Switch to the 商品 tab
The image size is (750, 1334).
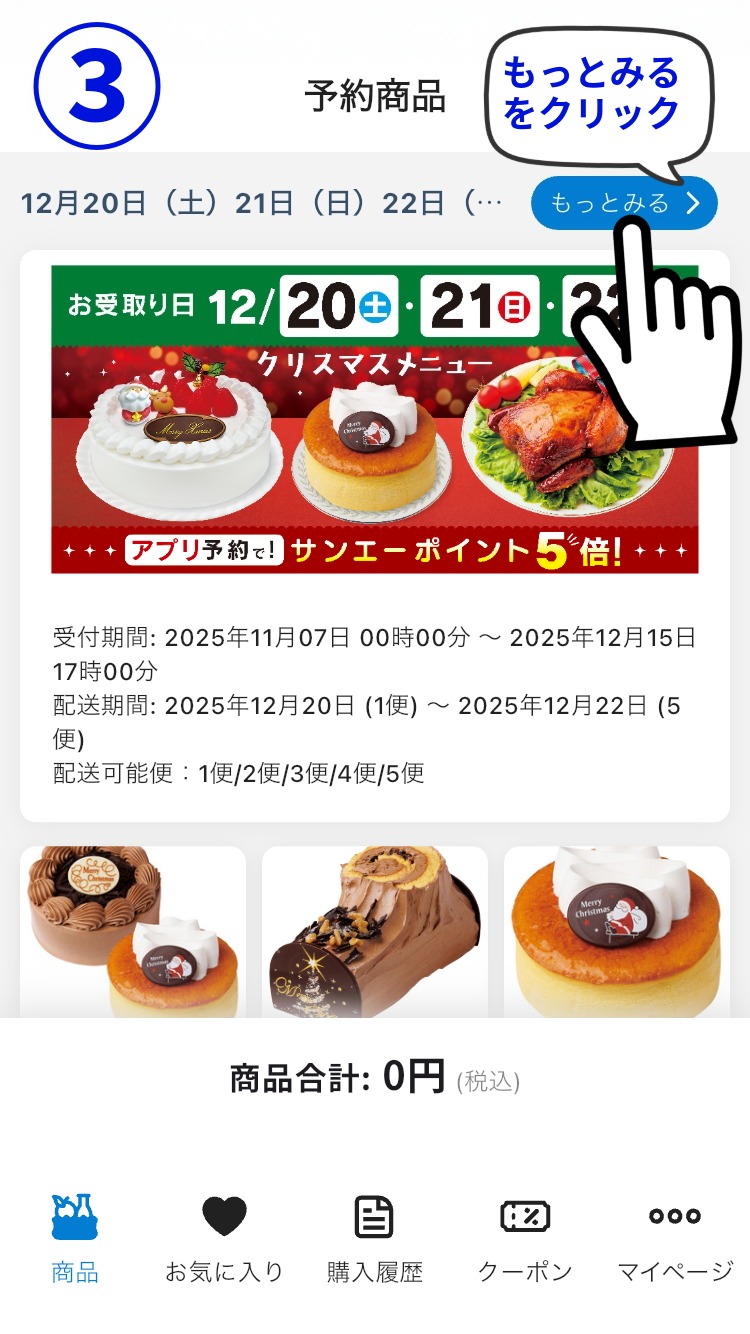75,1240
